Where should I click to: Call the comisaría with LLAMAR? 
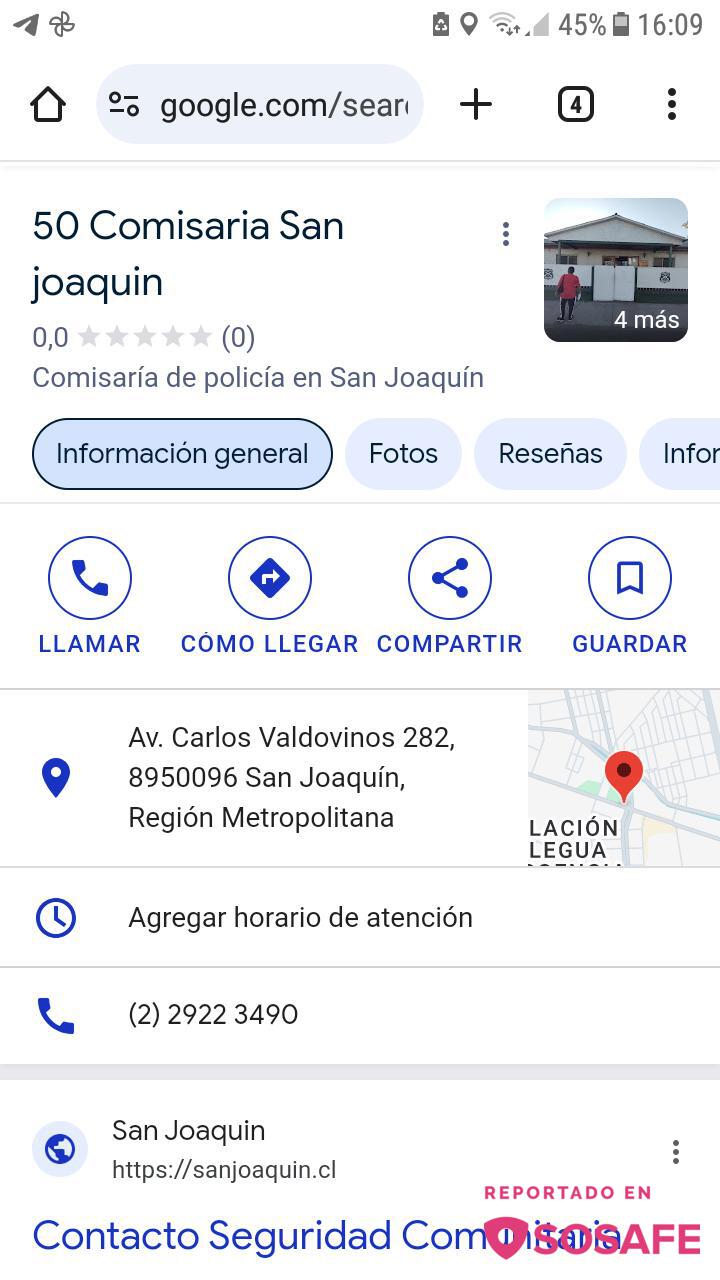click(x=90, y=597)
